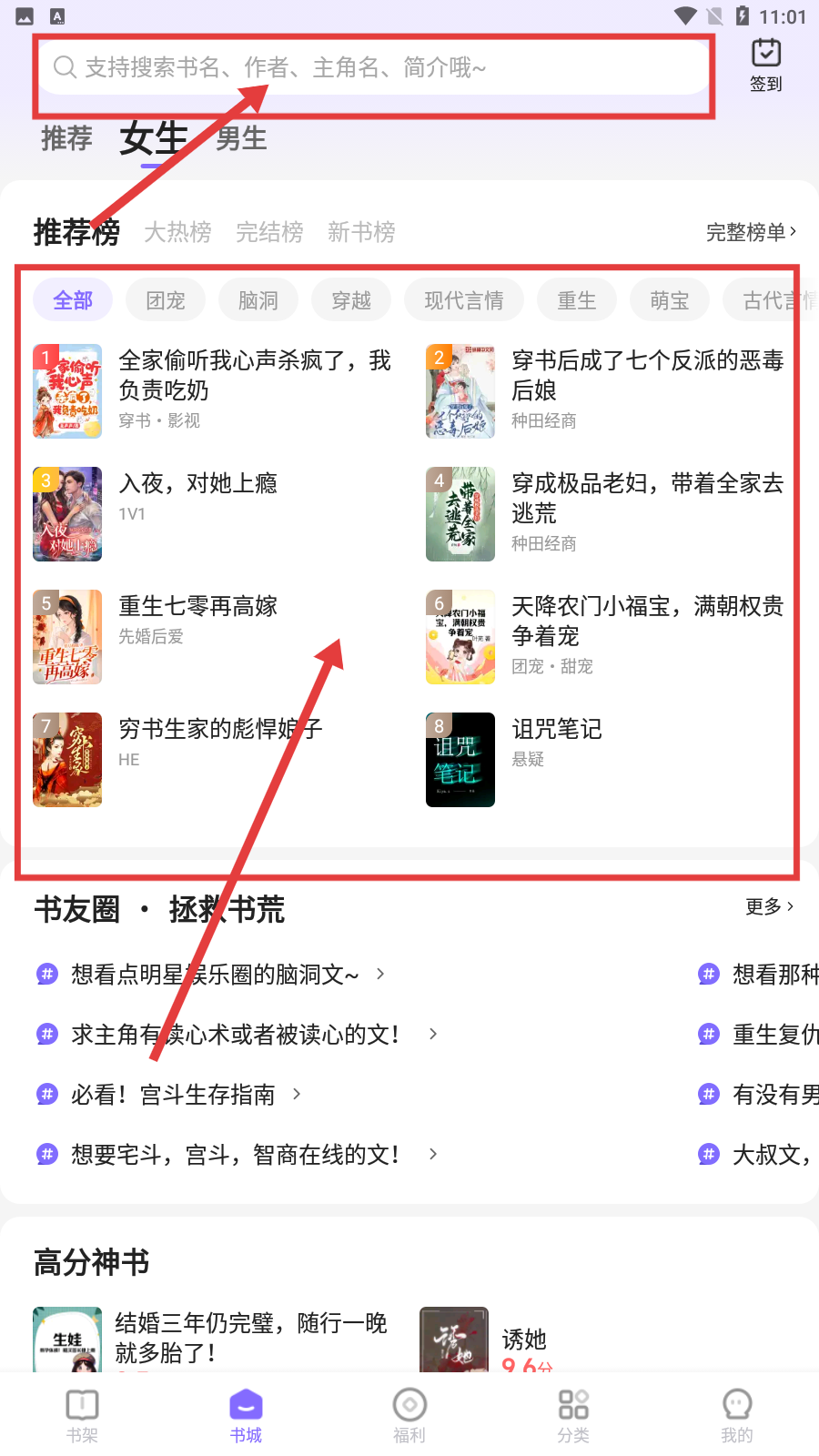Open book 入夜，对她上瘾

(x=197, y=484)
